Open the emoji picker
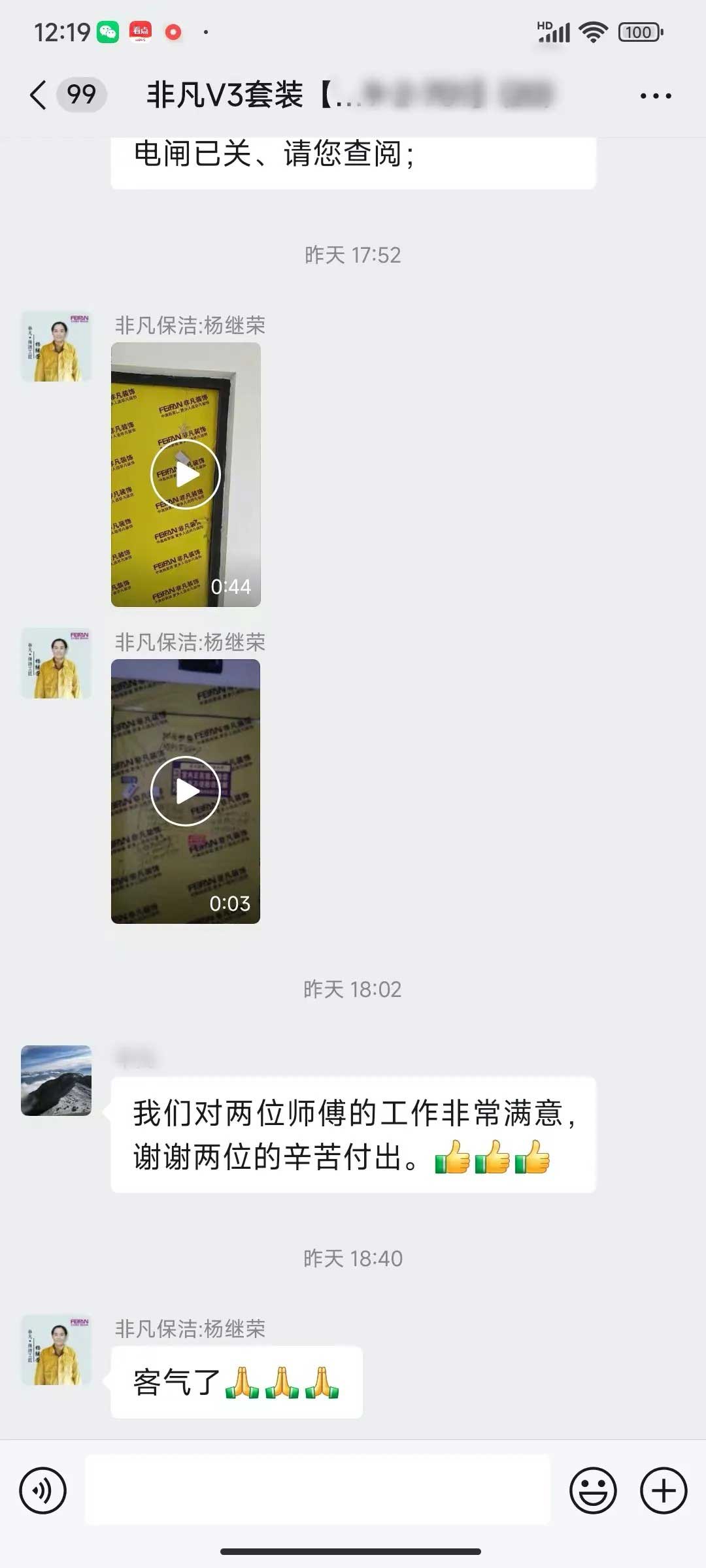 point(593,1491)
